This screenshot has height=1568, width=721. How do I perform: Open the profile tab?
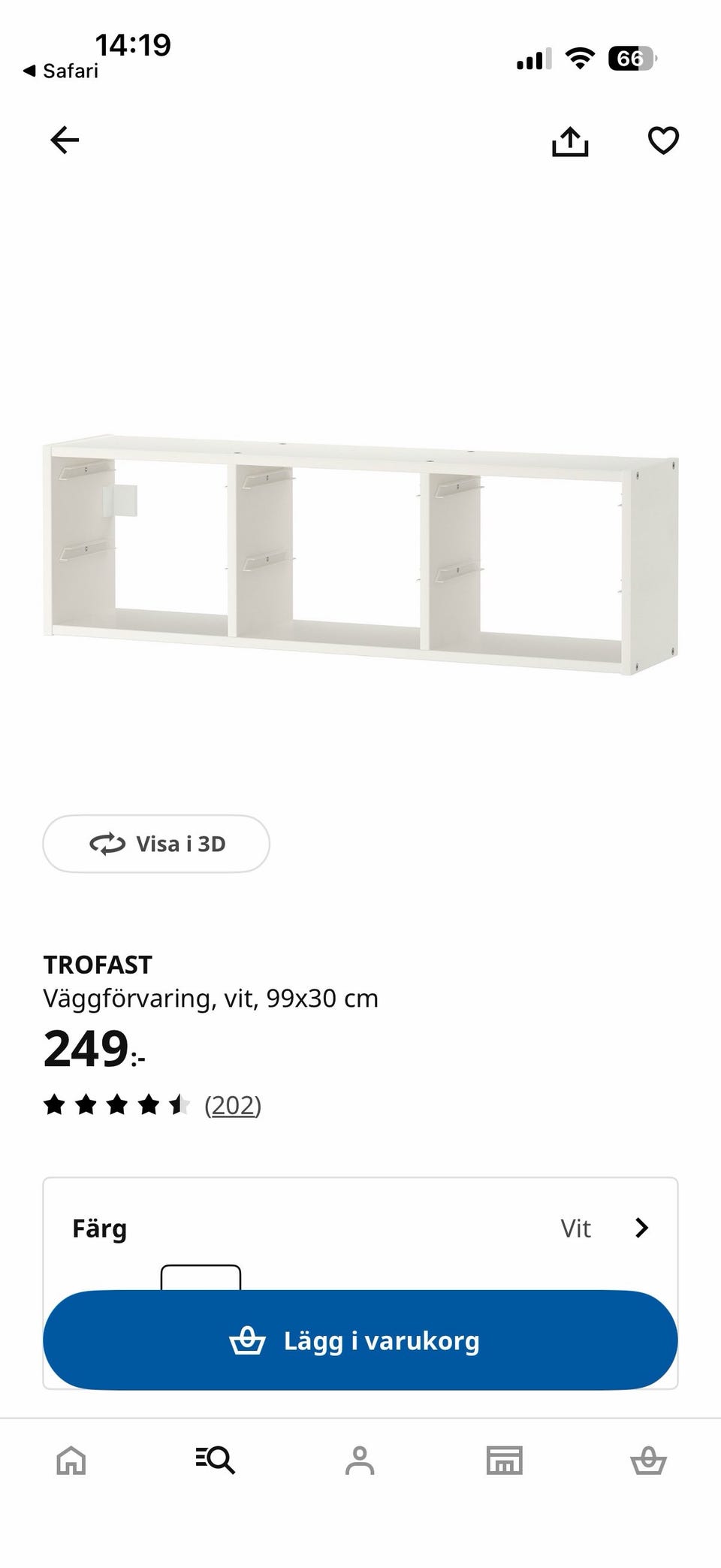coord(360,1461)
